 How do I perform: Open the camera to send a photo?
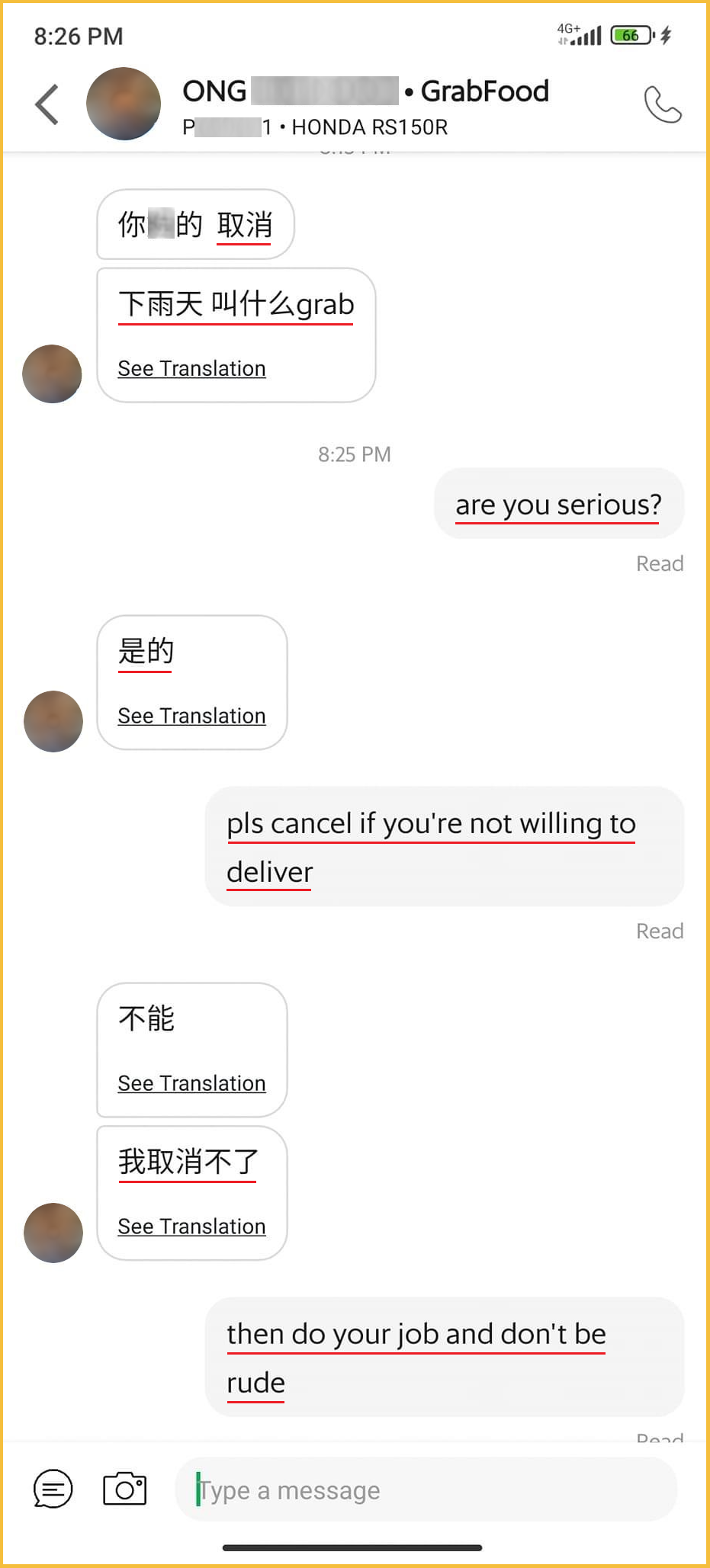[125, 1489]
